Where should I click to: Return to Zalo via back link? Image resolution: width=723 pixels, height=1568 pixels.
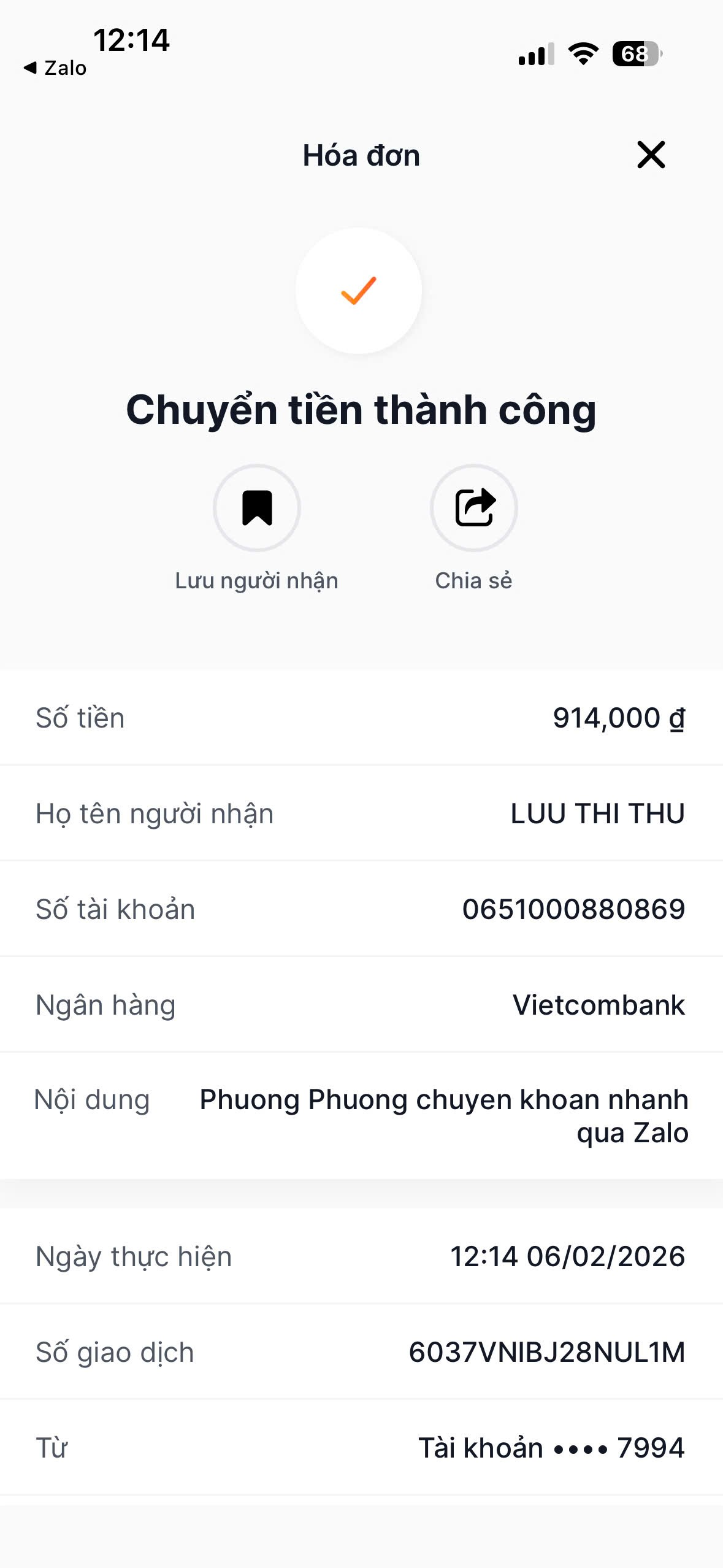coord(55,67)
